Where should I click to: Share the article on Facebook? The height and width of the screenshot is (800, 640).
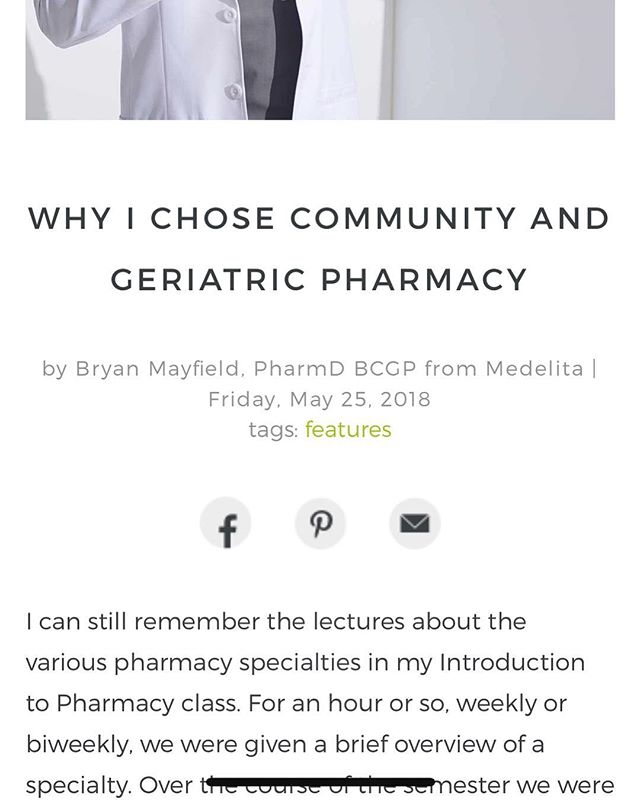point(225,523)
